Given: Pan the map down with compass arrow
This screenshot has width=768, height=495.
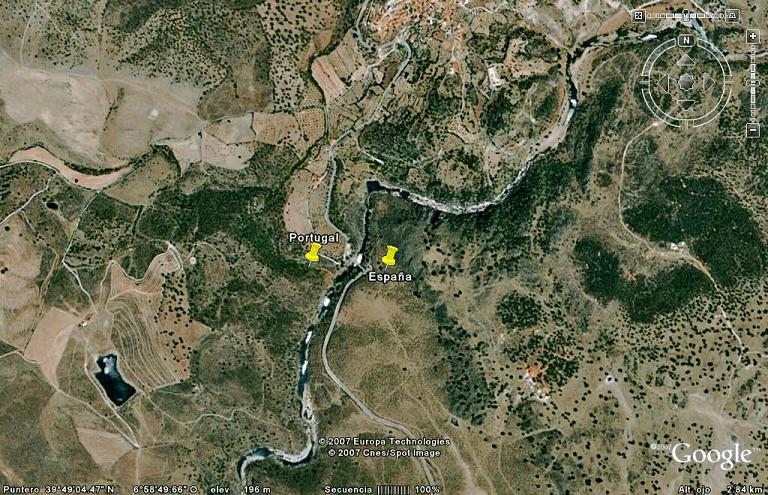Looking at the screenshot, I should click(686, 104).
